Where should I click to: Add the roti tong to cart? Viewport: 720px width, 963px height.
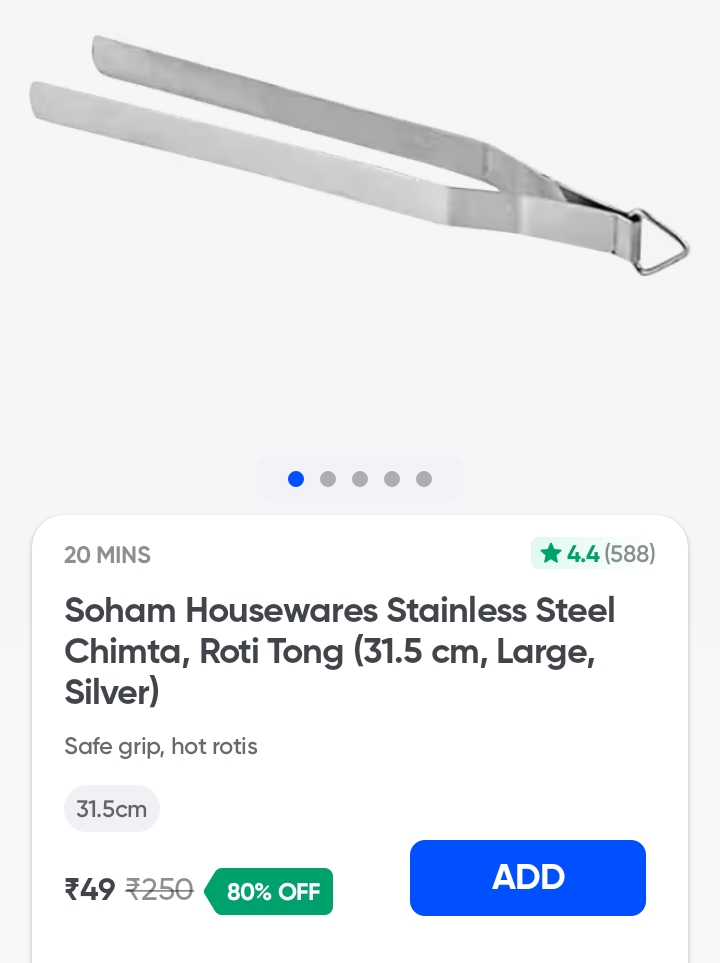pos(527,877)
